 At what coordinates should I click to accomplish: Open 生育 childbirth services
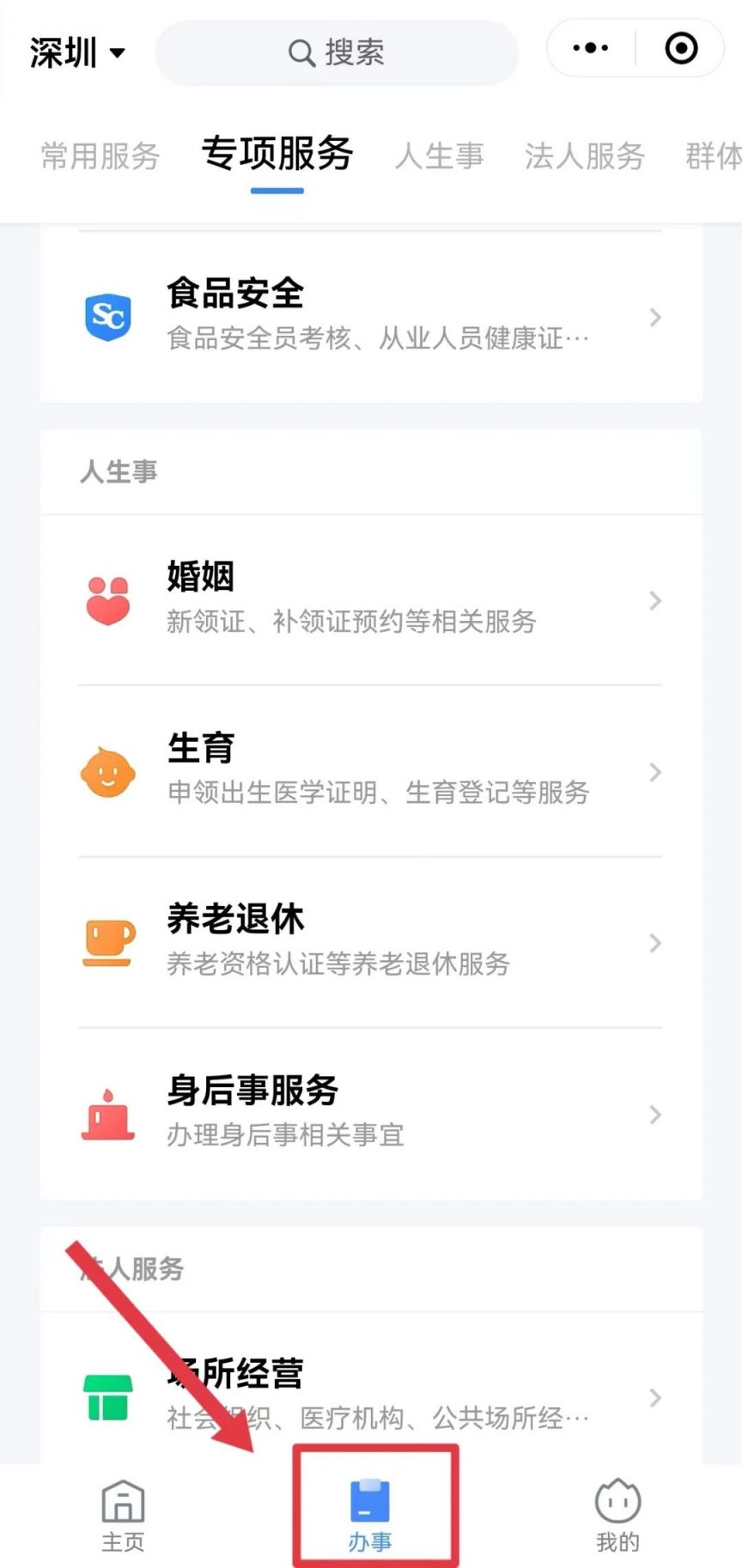(x=371, y=771)
